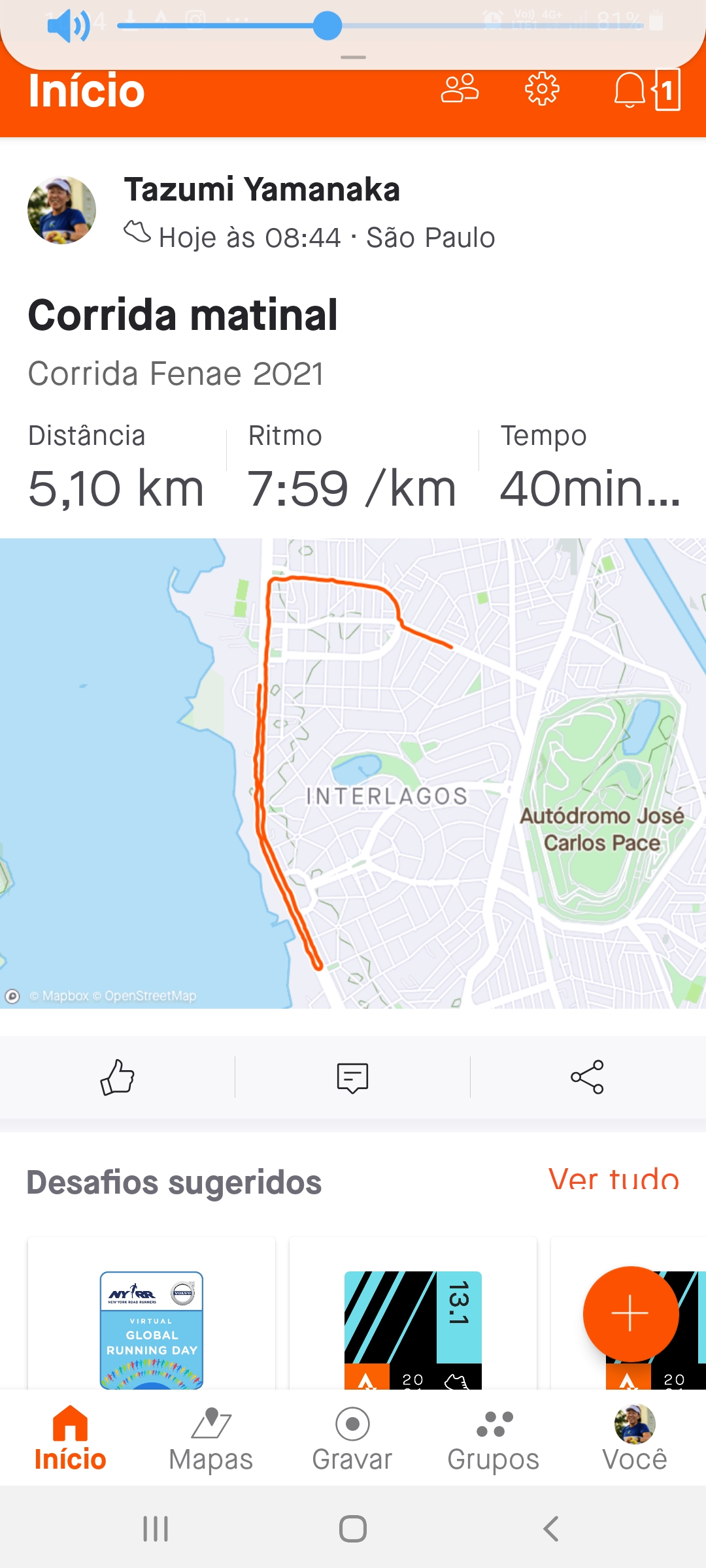Tap the Início tab
This screenshot has height=1568, width=706.
coord(70,1440)
